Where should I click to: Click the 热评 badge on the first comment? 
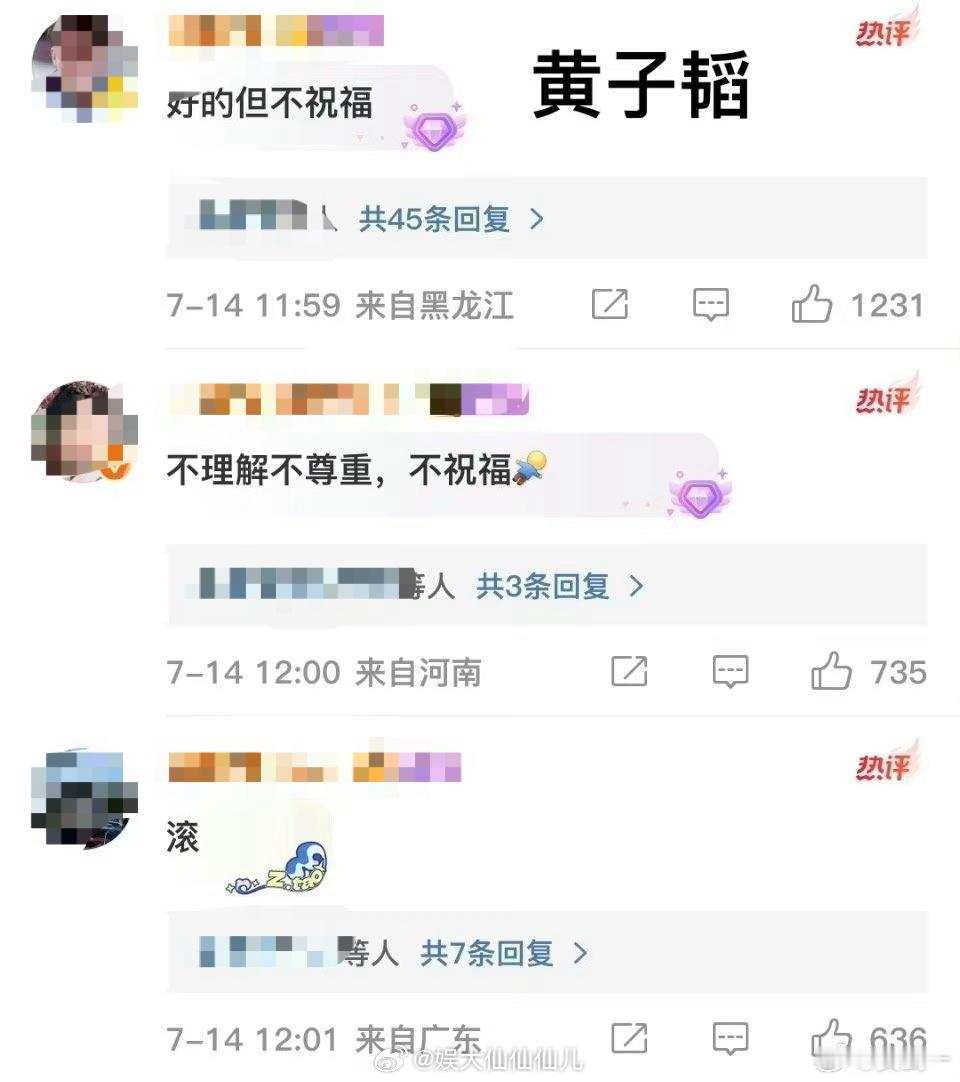[885, 31]
